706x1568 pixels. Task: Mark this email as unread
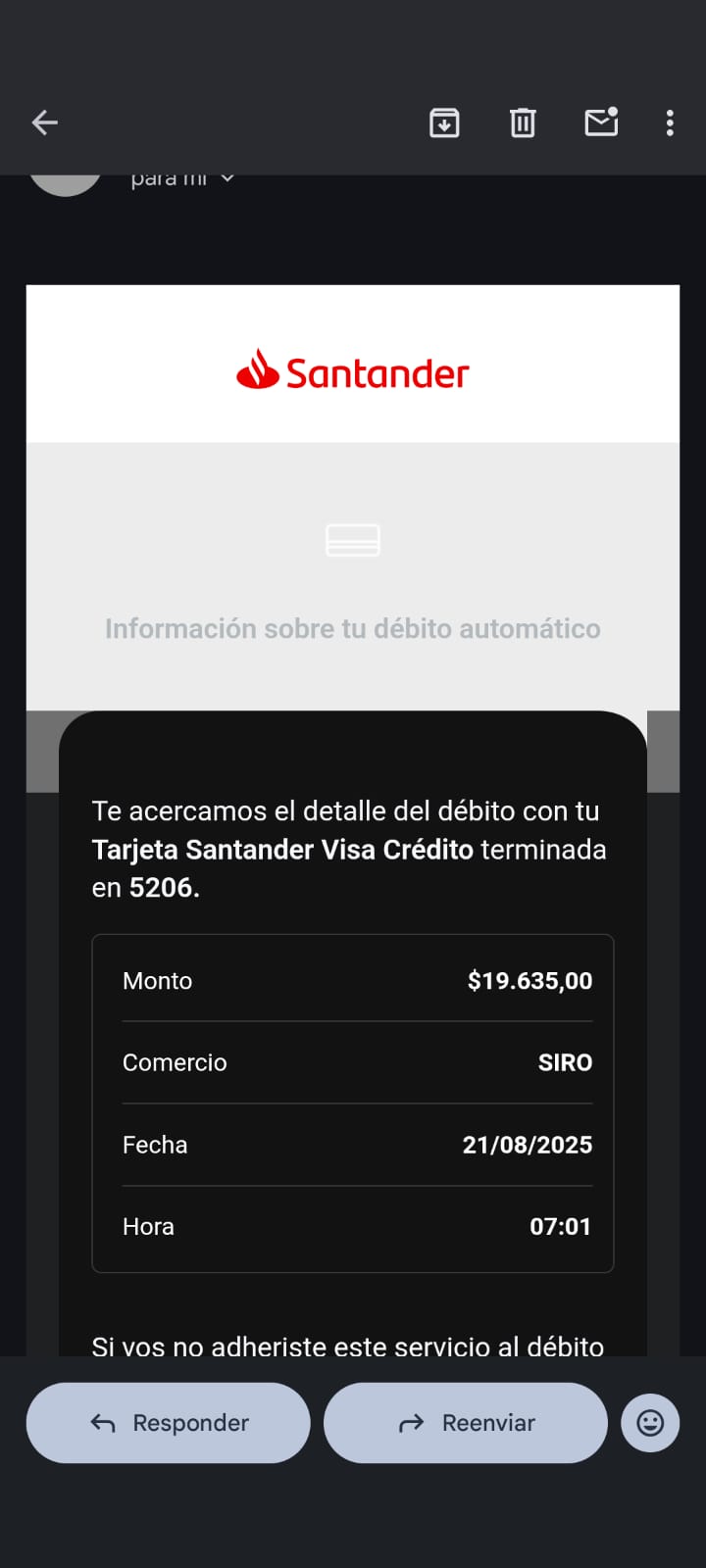[x=601, y=122]
